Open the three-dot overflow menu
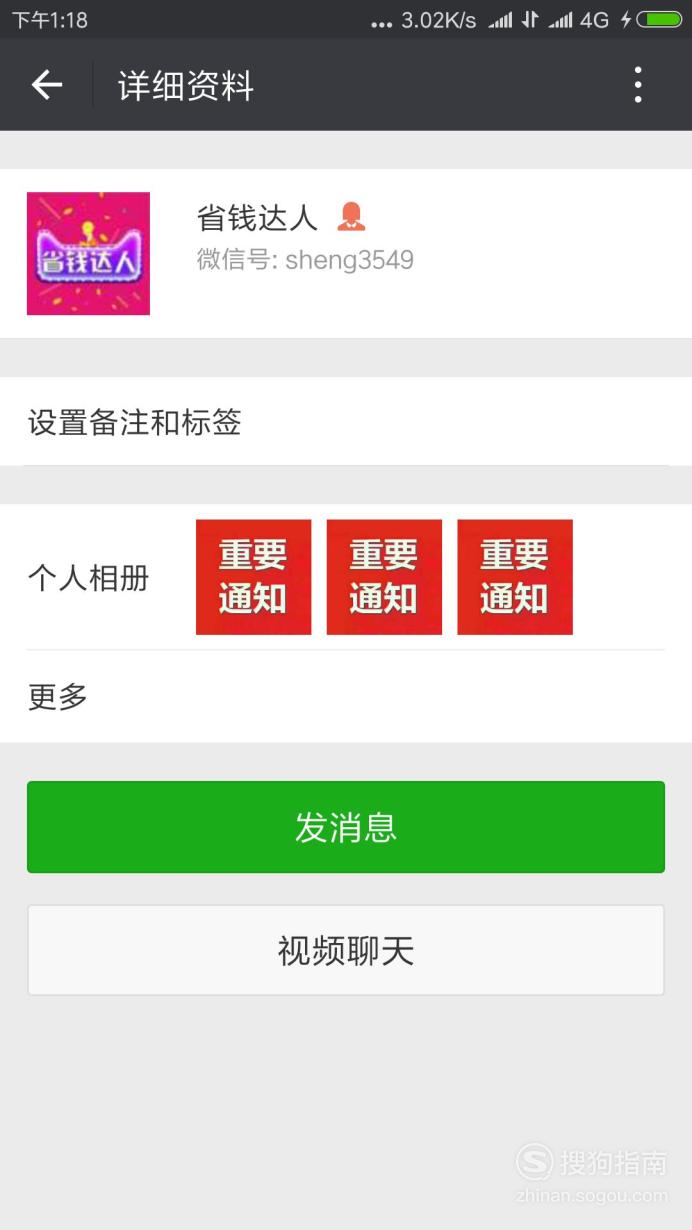 coord(638,85)
